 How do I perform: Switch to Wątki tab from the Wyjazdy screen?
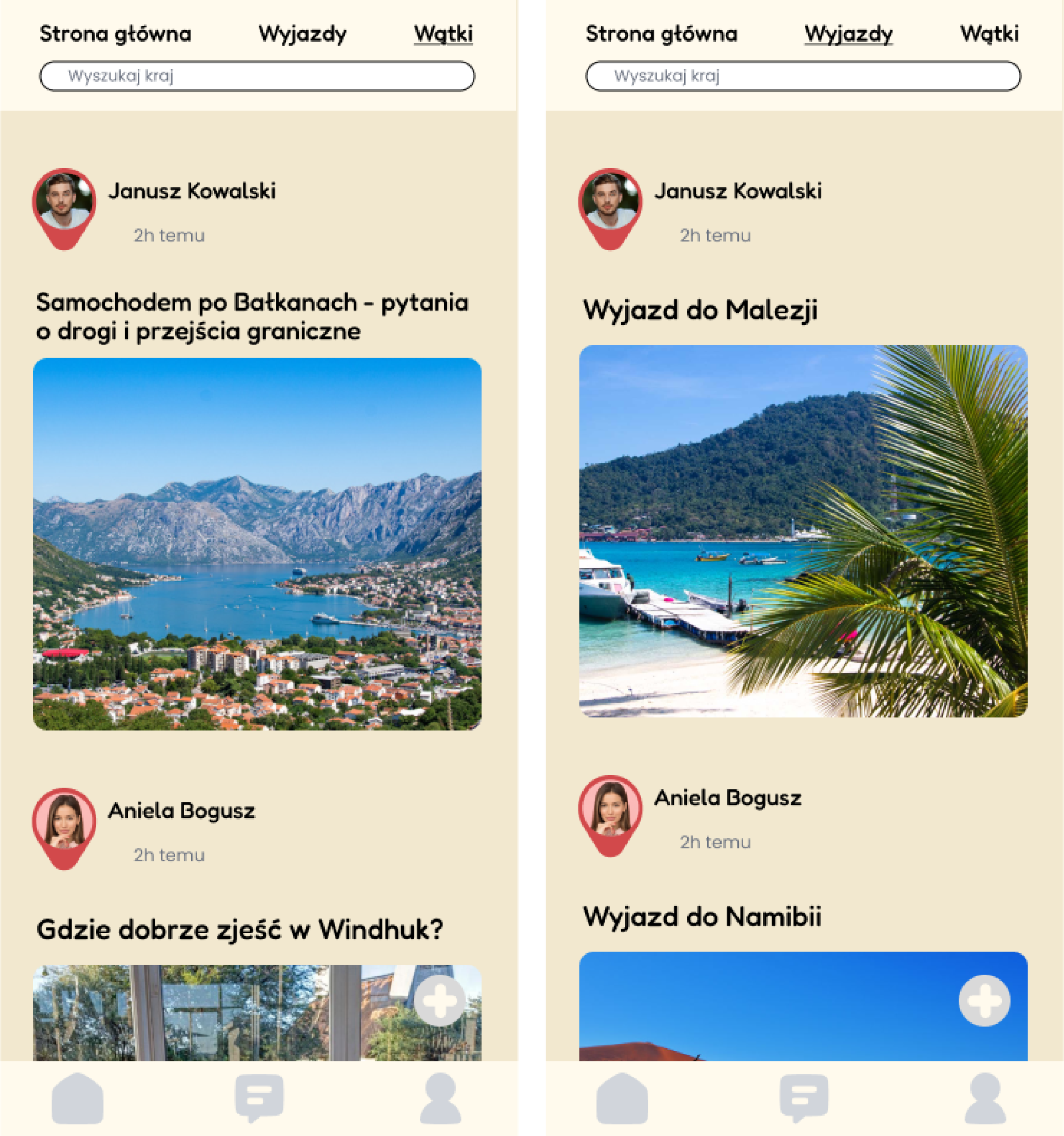click(x=989, y=34)
